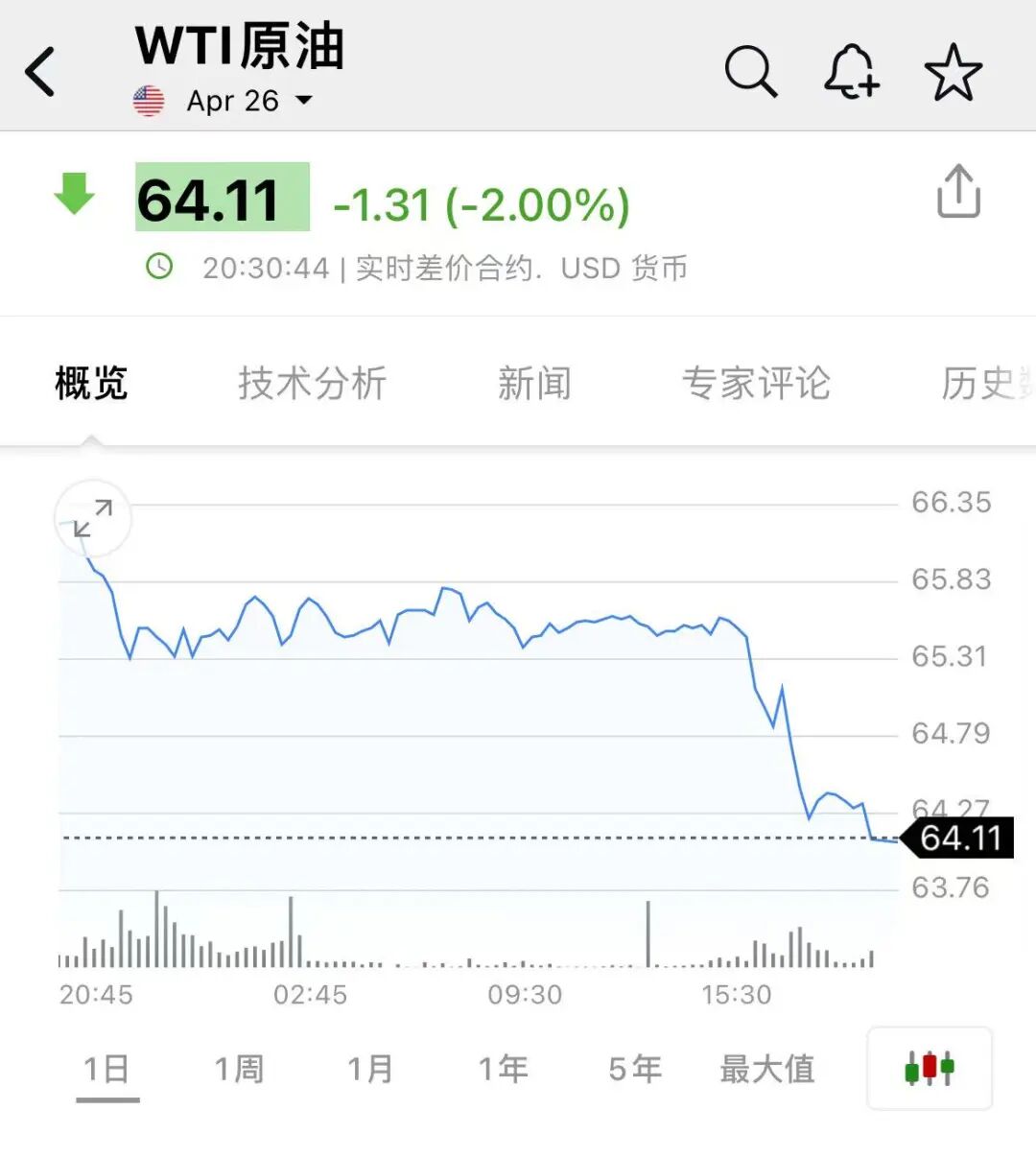Image resolution: width=1036 pixels, height=1157 pixels.
Task: Switch to candlestick chart type
Action: coord(929,1068)
